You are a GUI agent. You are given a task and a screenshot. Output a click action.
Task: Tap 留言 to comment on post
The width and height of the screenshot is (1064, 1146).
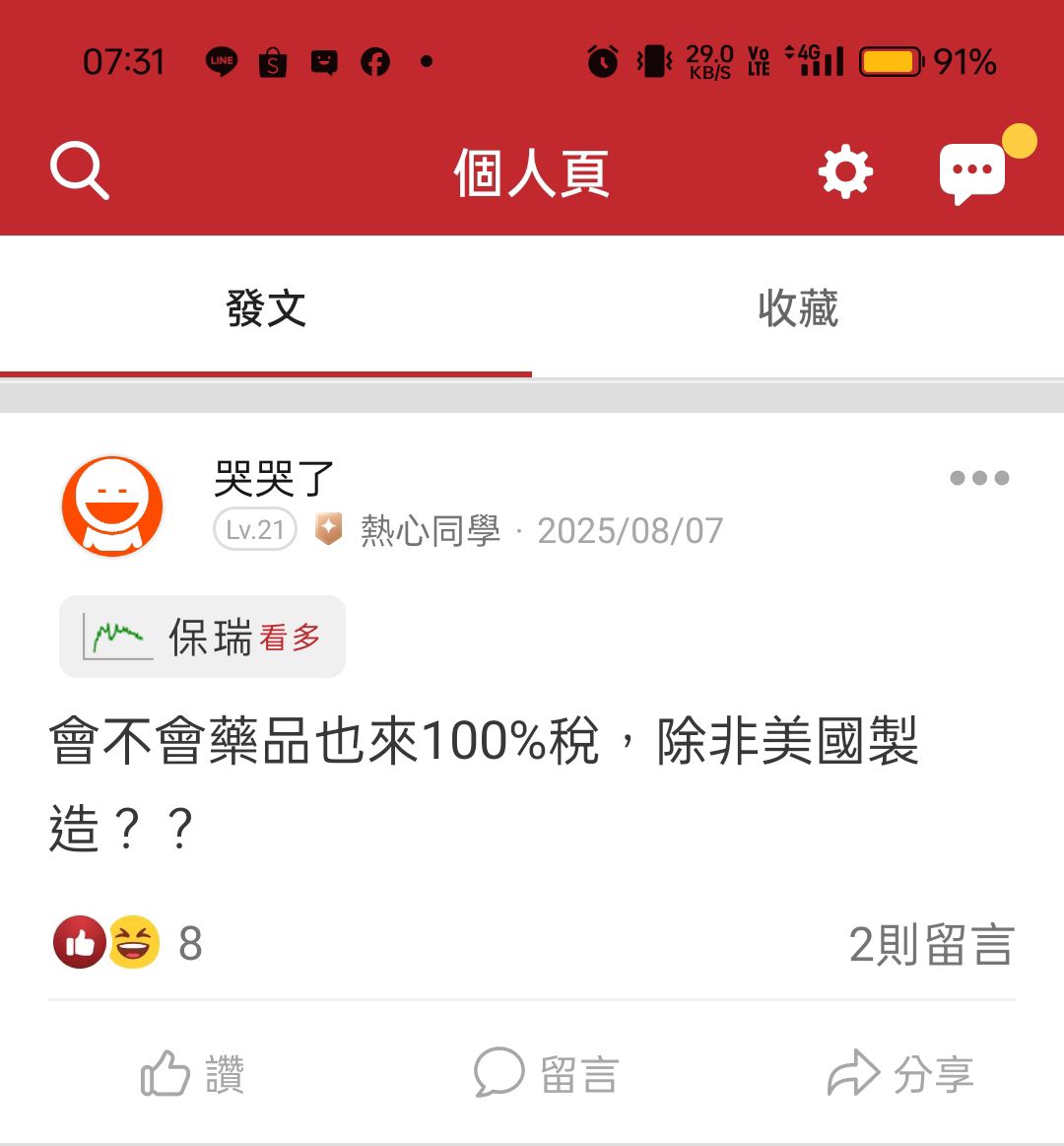pos(546,1073)
